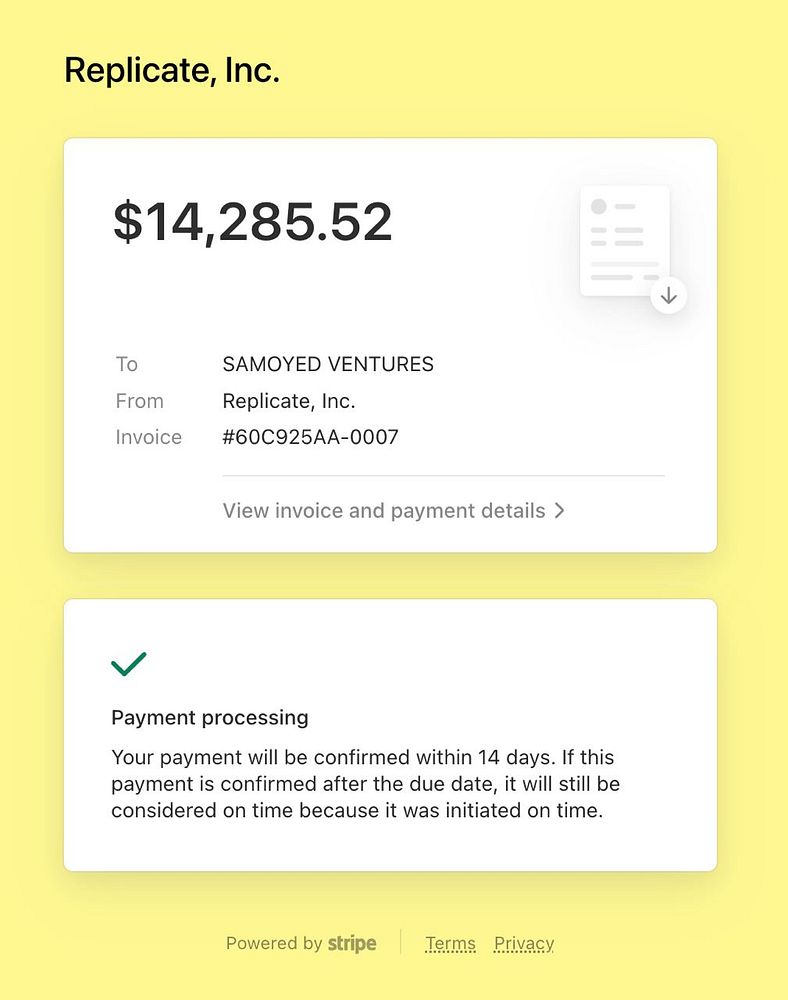Download the invoice document
This screenshot has height=1000, width=788.
click(667, 296)
